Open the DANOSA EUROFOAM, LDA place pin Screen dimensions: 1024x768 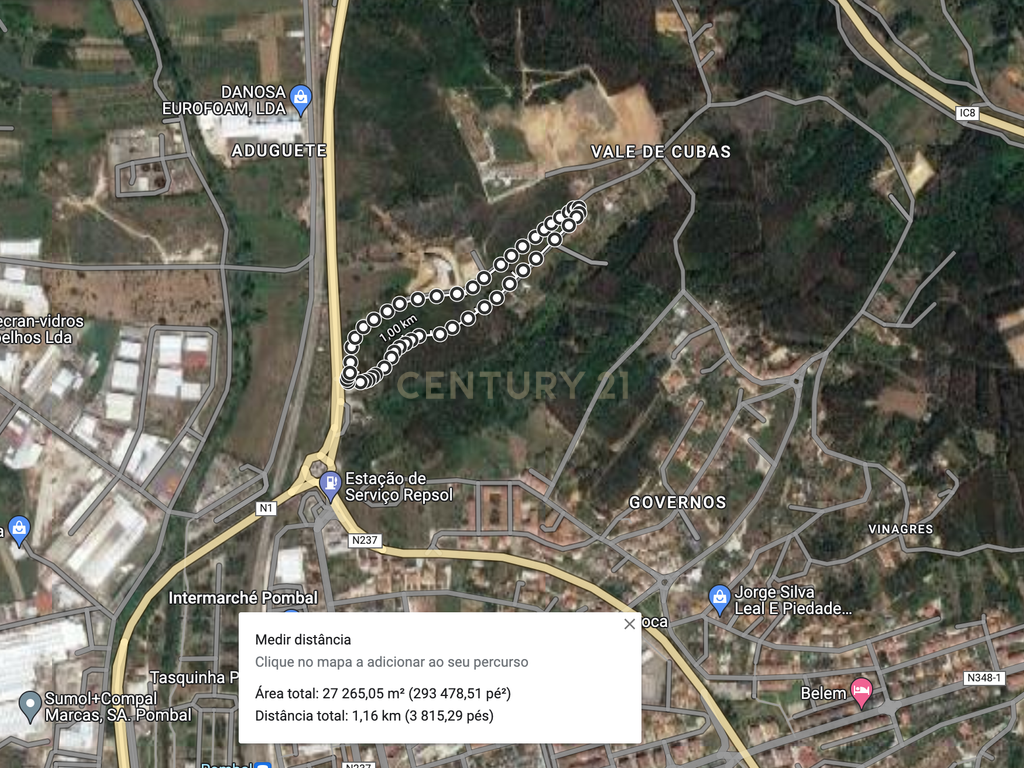pyautogui.click(x=302, y=97)
